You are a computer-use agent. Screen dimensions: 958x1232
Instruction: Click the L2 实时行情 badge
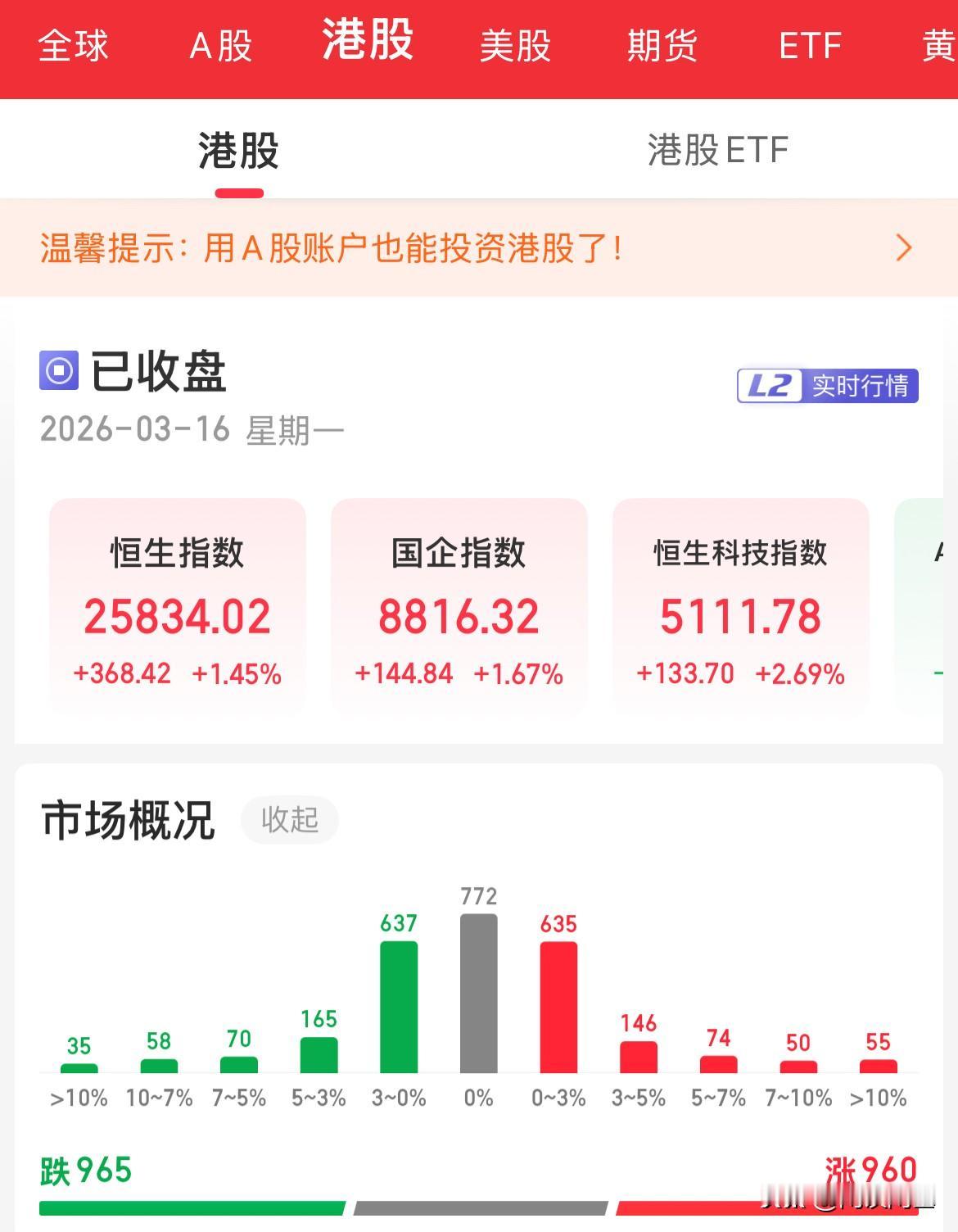point(827,387)
